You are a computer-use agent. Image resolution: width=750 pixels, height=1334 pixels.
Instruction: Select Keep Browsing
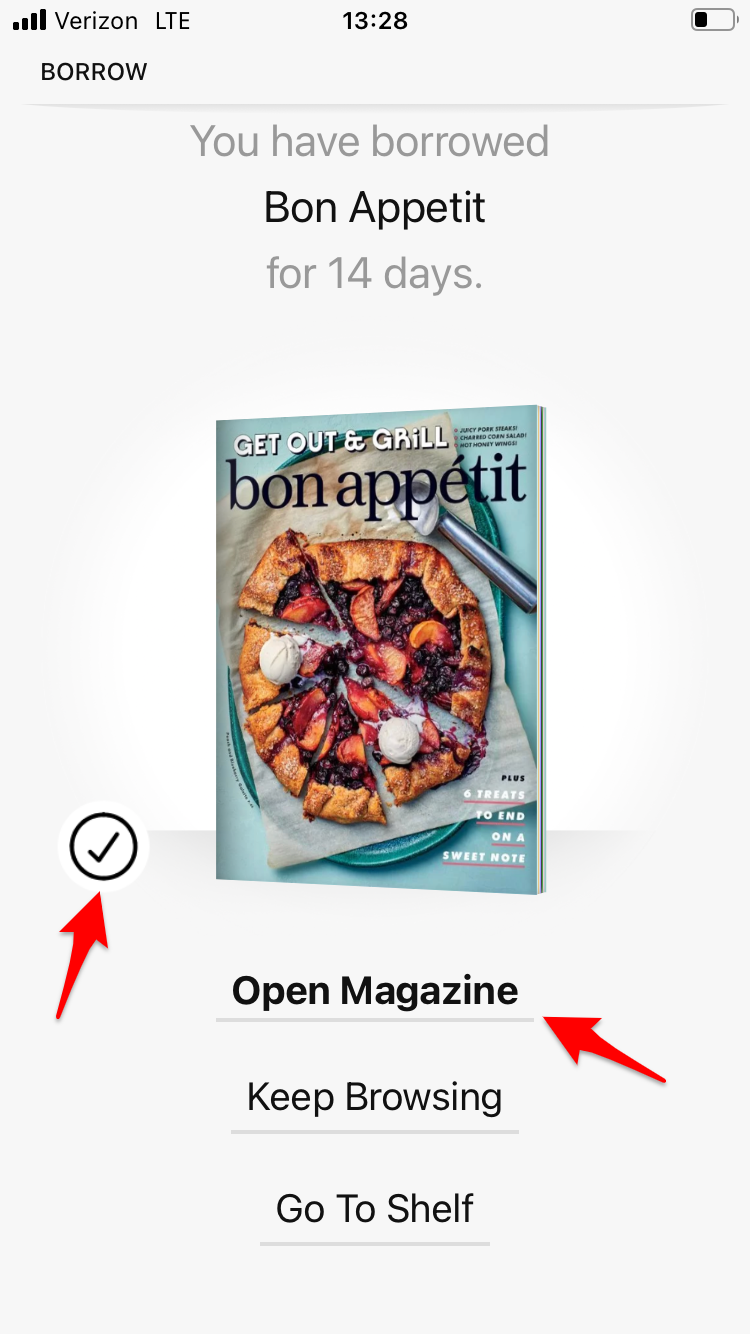click(375, 1097)
